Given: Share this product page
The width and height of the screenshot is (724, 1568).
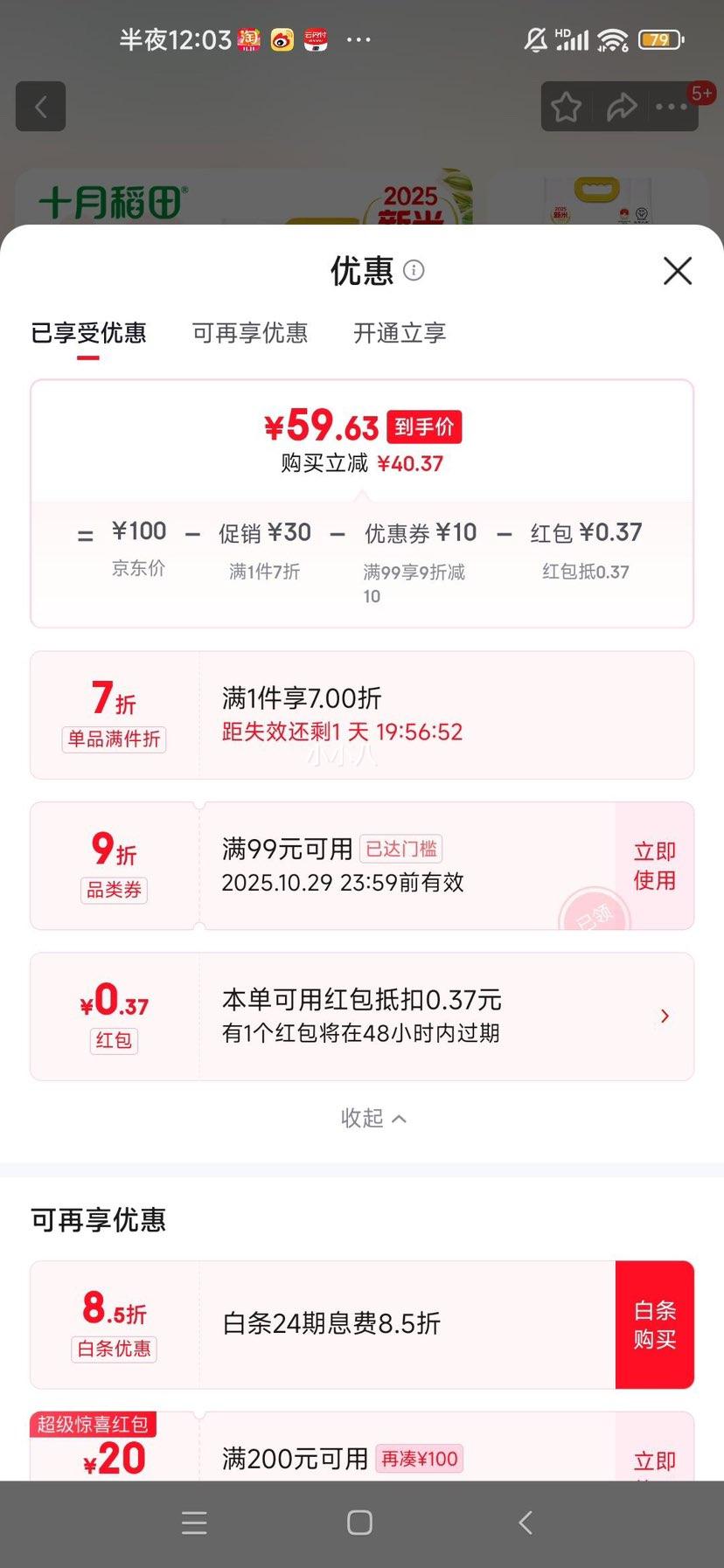Looking at the screenshot, I should [x=621, y=107].
